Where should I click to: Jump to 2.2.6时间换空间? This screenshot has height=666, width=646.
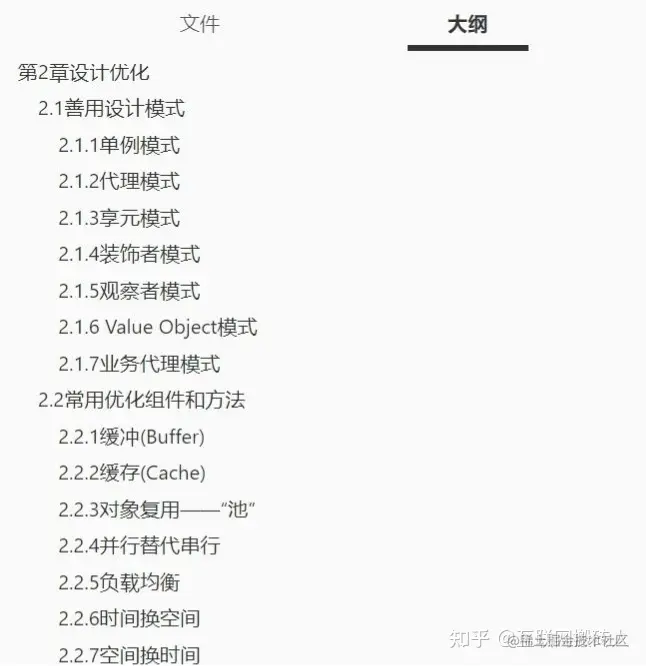pos(129,619)
